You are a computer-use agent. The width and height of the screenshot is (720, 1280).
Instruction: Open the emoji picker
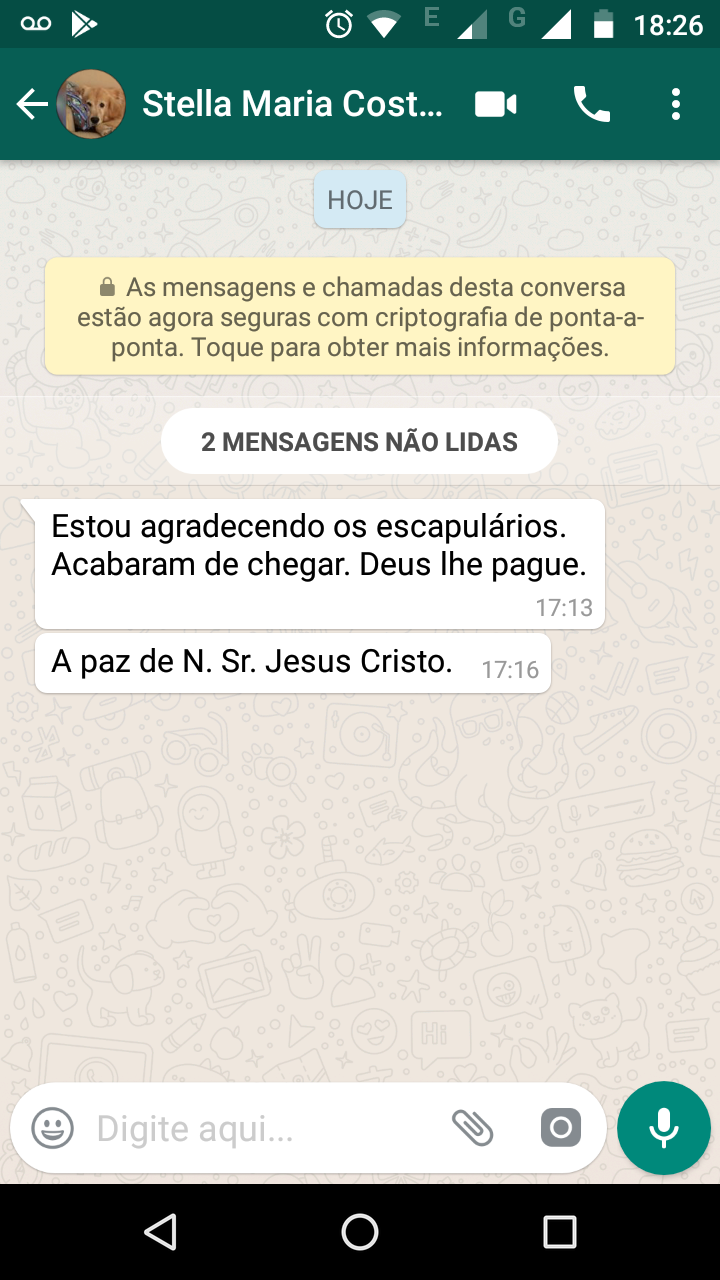tap(53, 1129)
